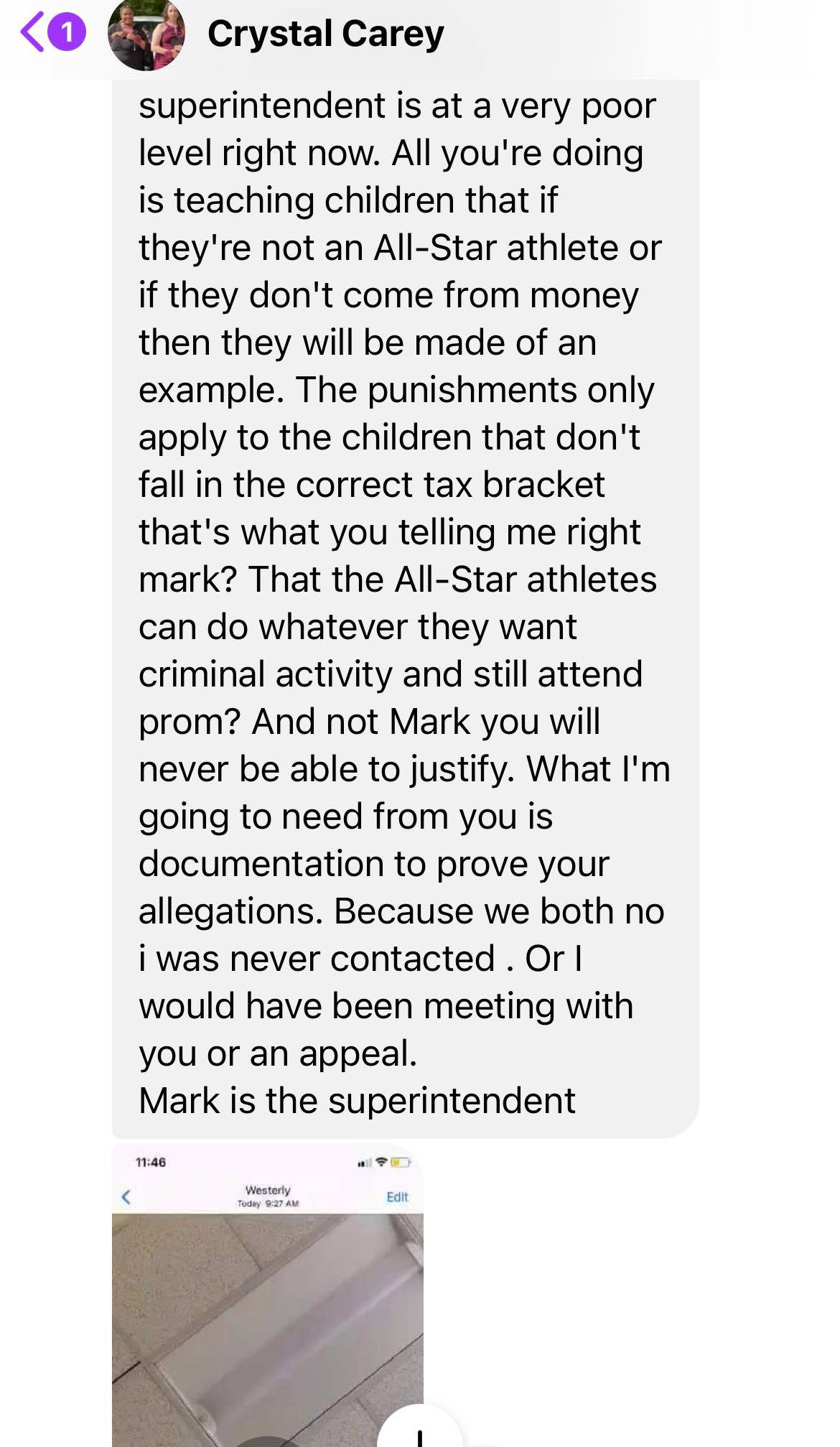840x1447 pixels.
Task: Go back to the chats list
Action: click(34, 33)
